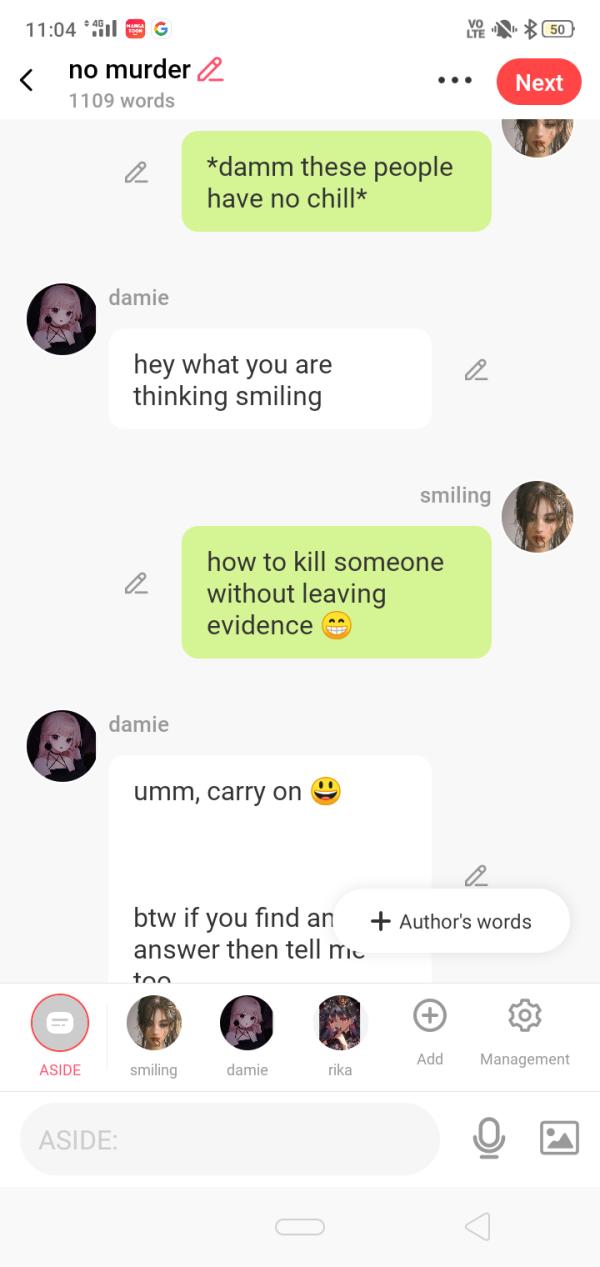Edit the 'damm these people have no chill' message
The width and height of the screenshot is (600, 1267).
[x=136, y=172]
